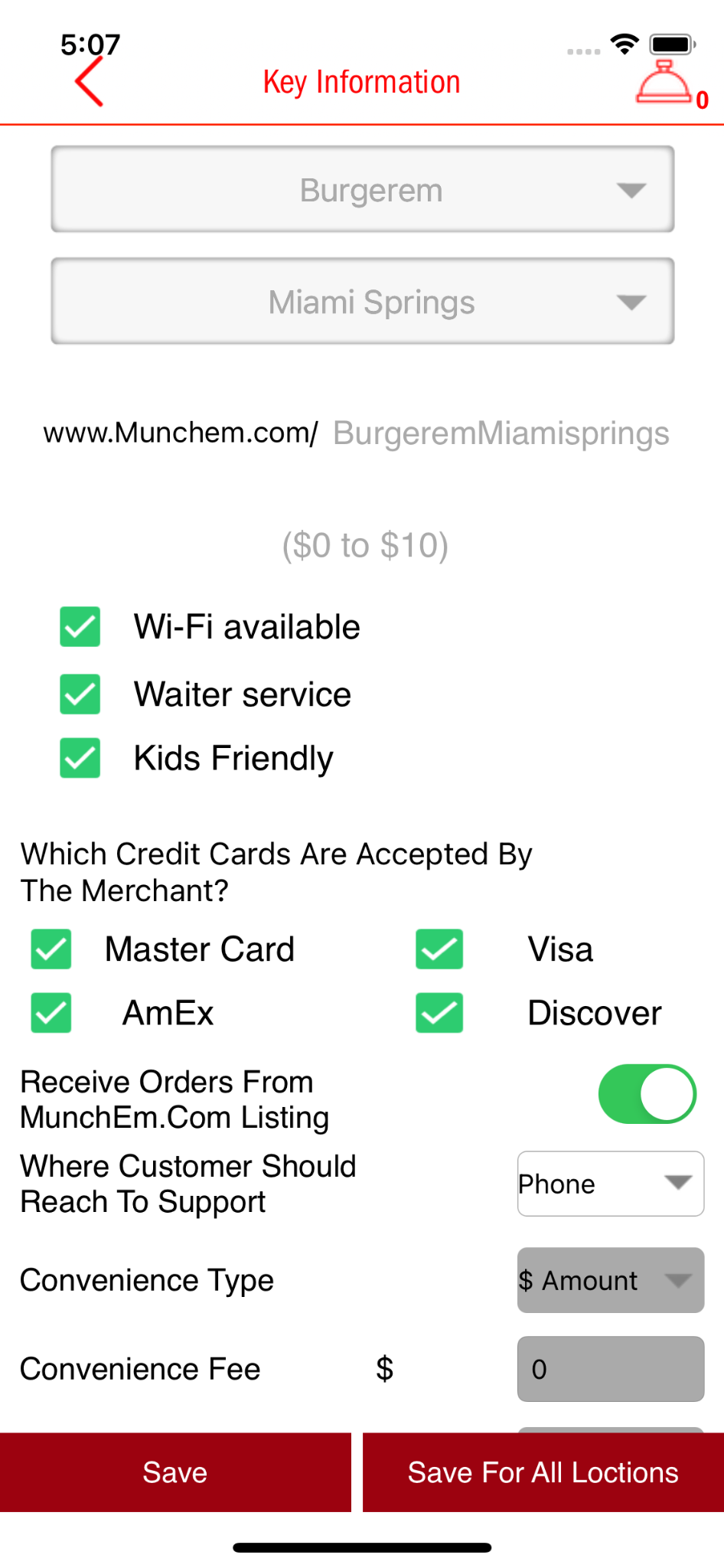The width and height of the screenshot is (724, 1568).
Task: Uncheck Wi-Fi available
Action: (x=80, y=627)
